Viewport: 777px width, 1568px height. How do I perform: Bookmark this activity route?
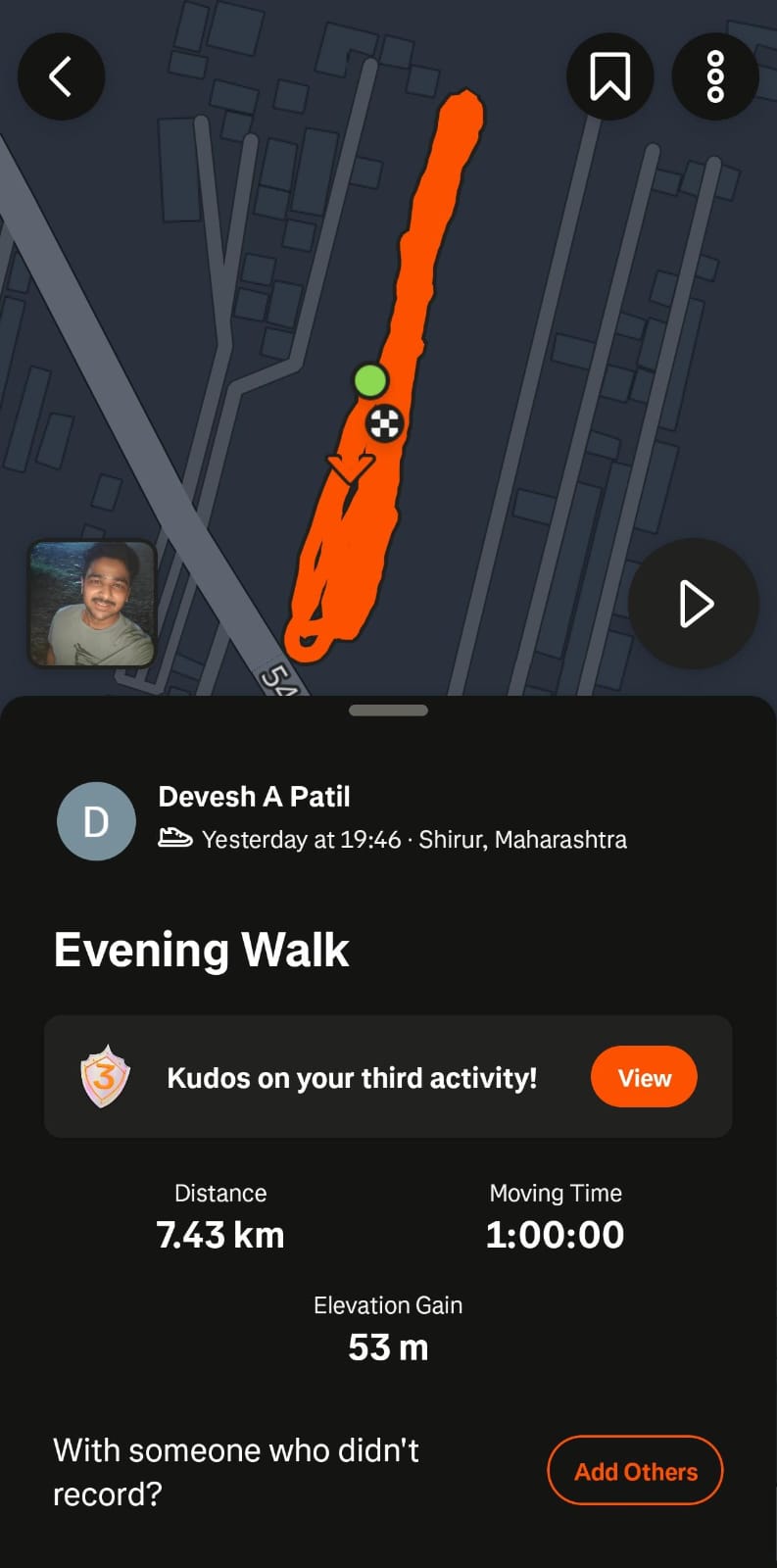(x=609, y=76)
